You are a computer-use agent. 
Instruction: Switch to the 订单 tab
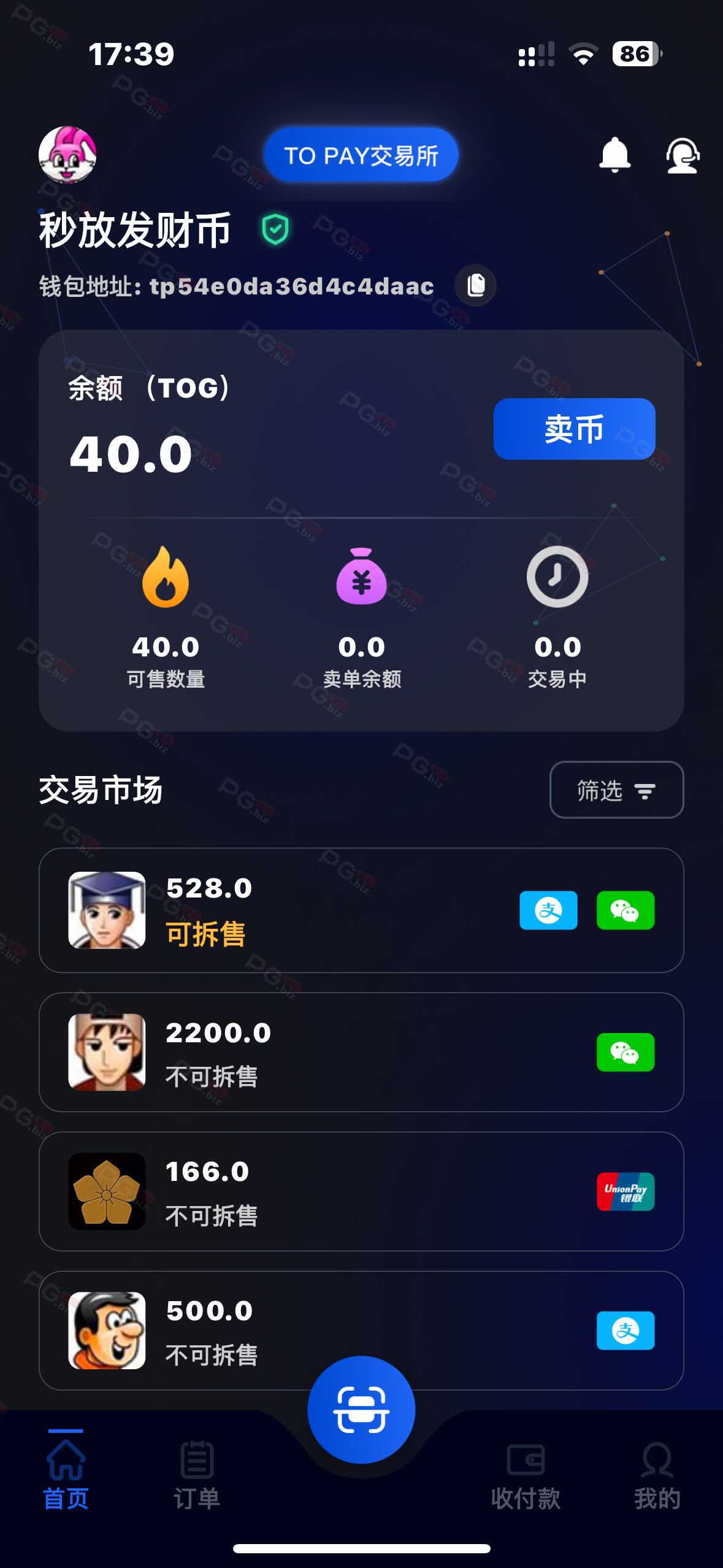(197, 1475)
